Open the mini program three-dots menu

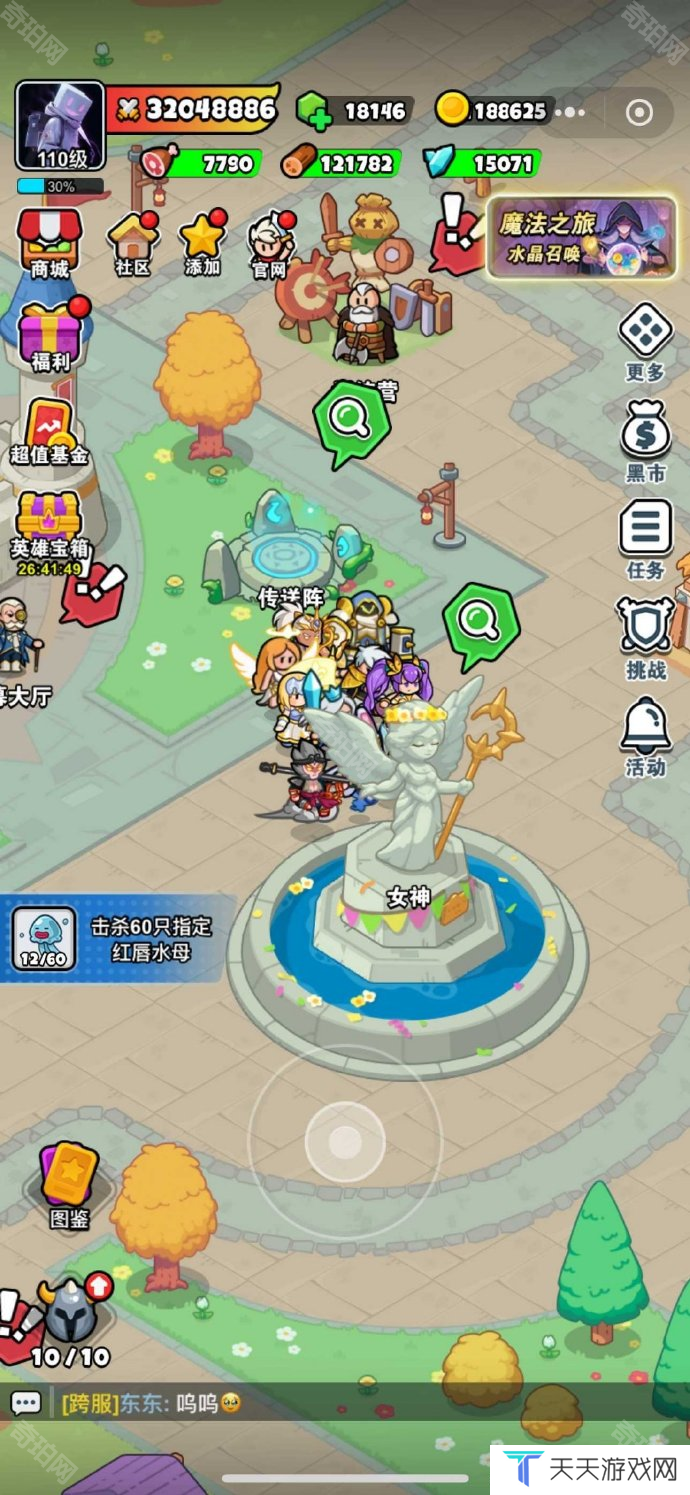coord(583,112)
